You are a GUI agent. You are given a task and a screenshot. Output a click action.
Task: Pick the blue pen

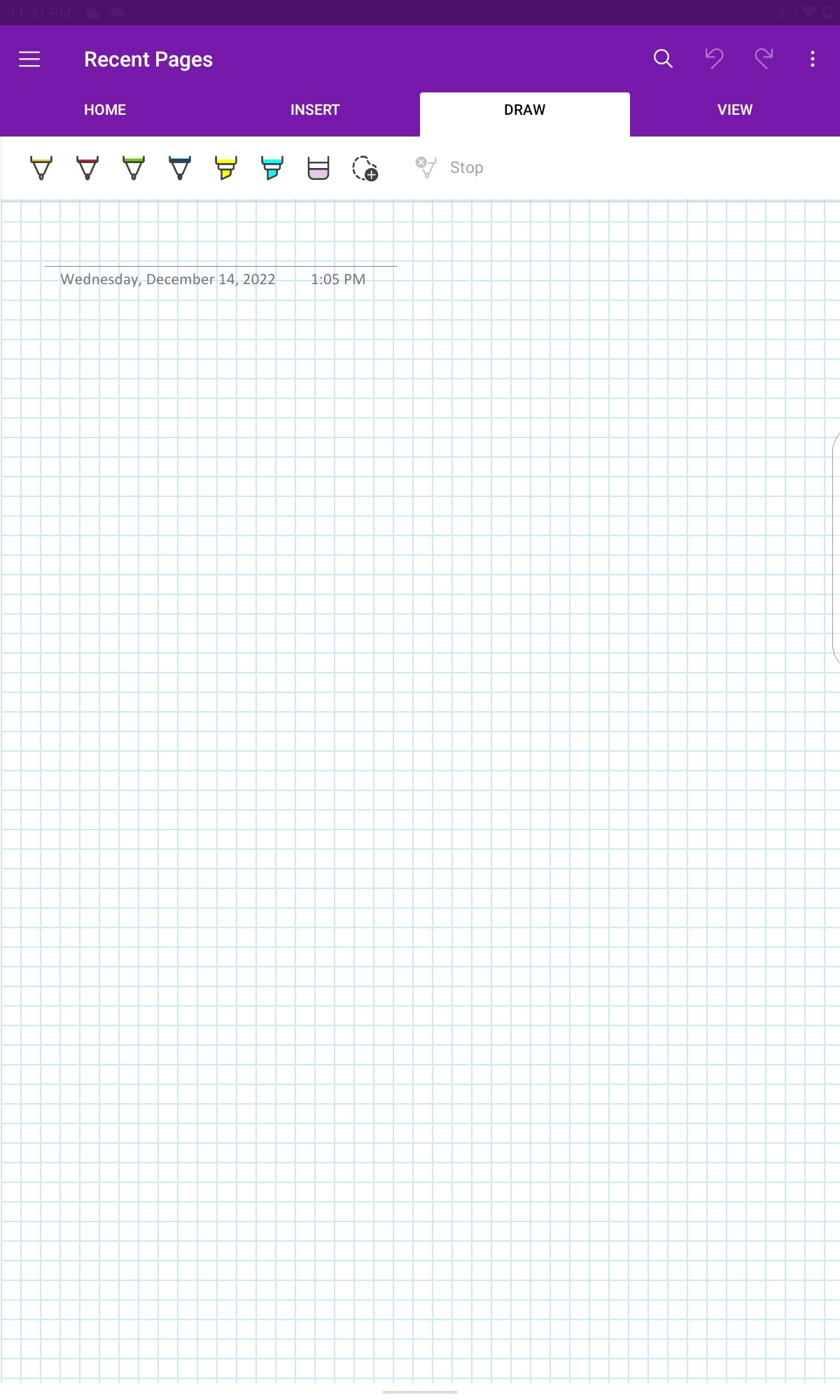click(180, 168)
